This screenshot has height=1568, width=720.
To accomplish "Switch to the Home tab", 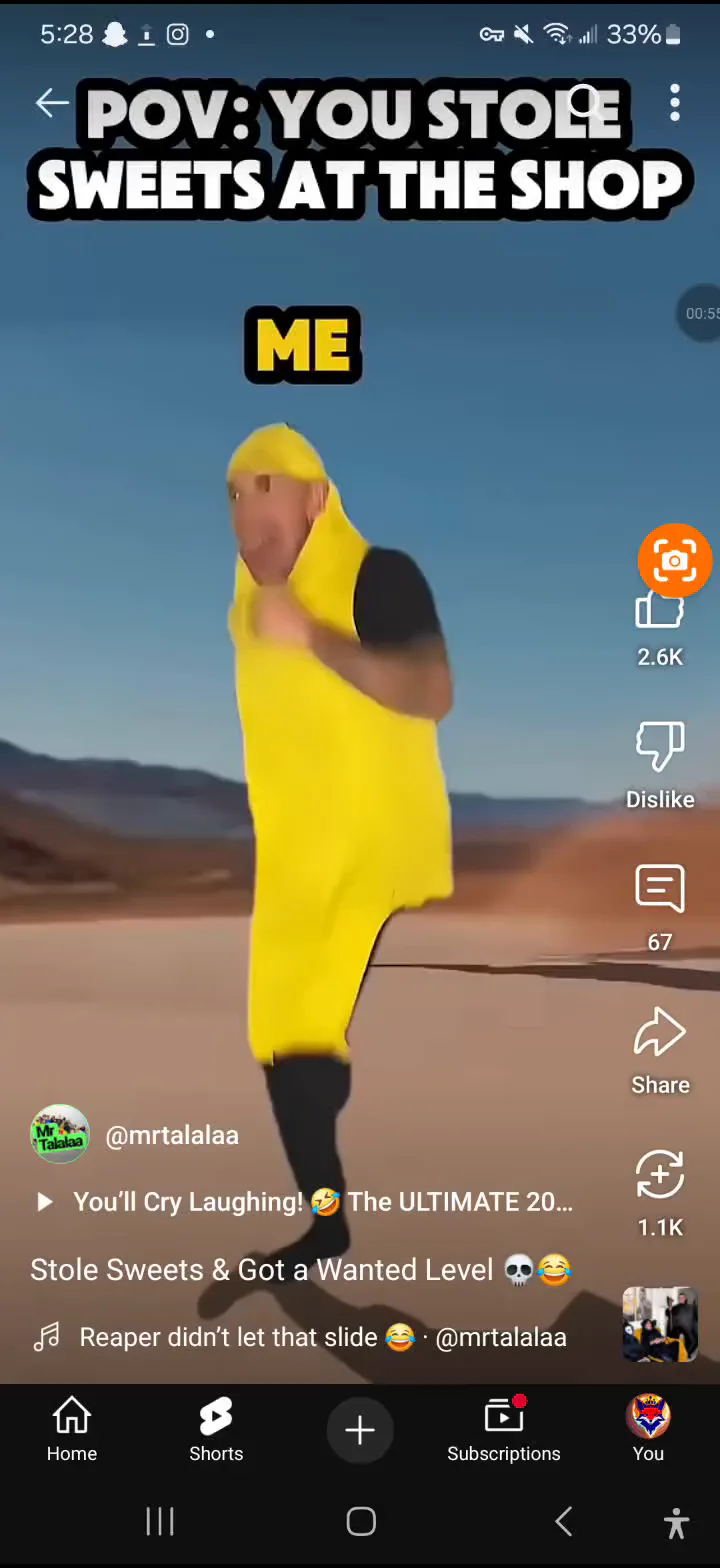I will click(x=72, y=1430).
